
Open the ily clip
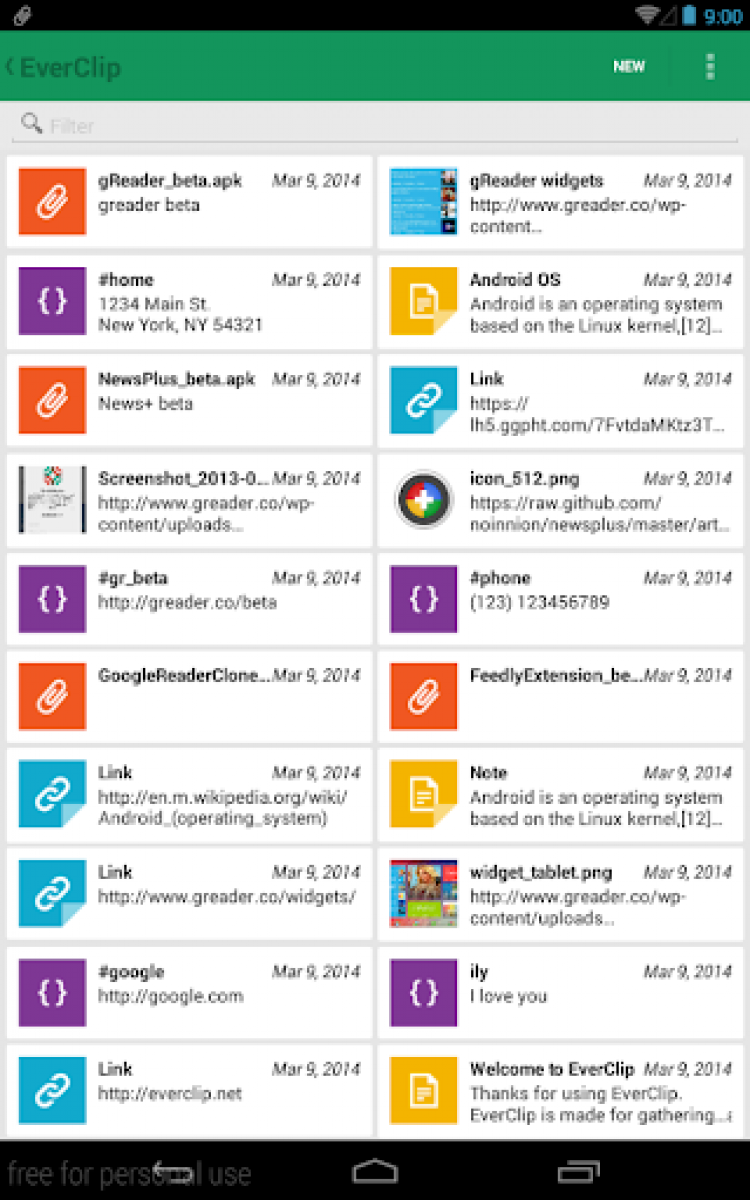561,993
